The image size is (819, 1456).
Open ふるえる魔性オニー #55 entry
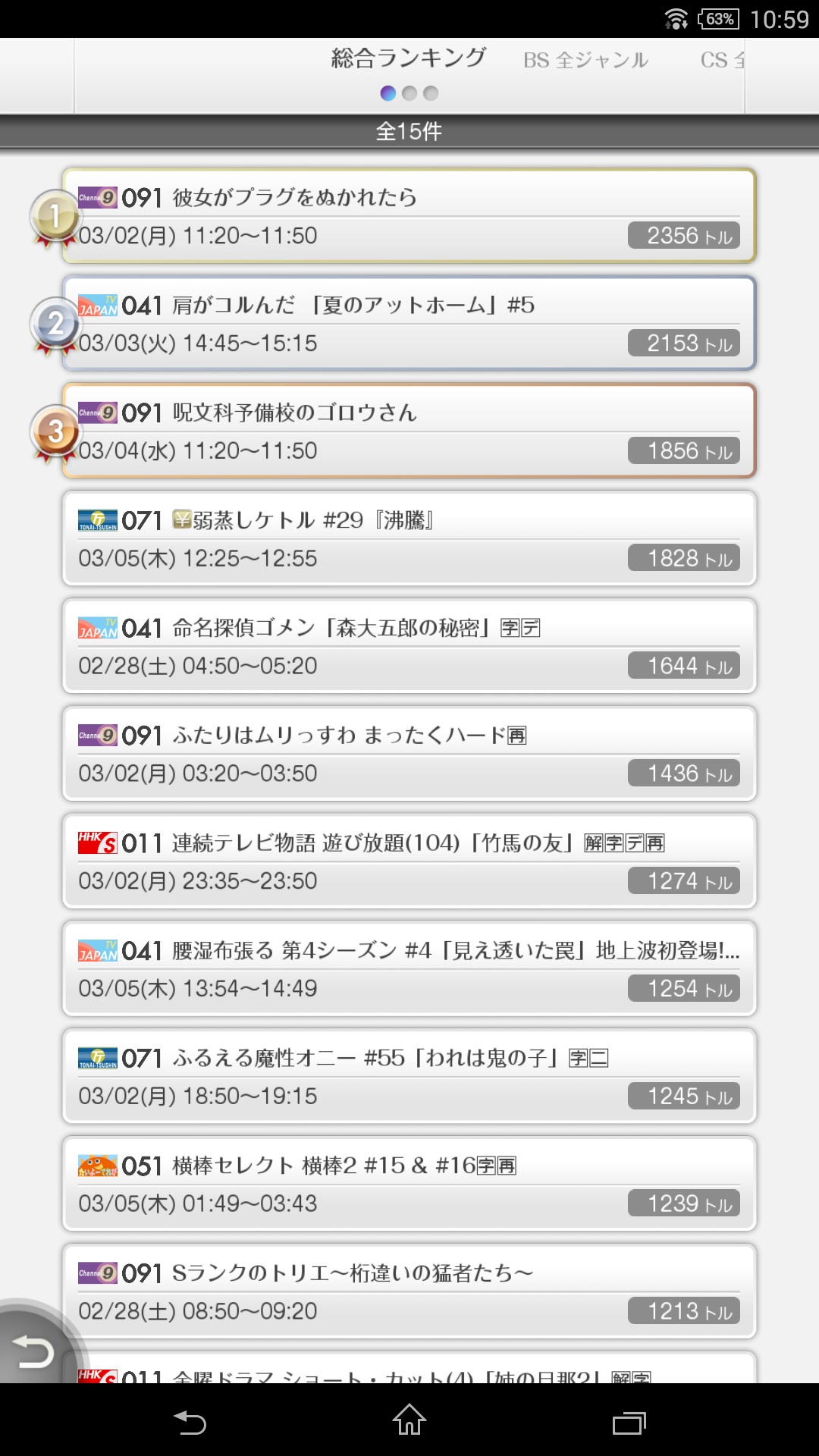click(x=409, y=1078)
